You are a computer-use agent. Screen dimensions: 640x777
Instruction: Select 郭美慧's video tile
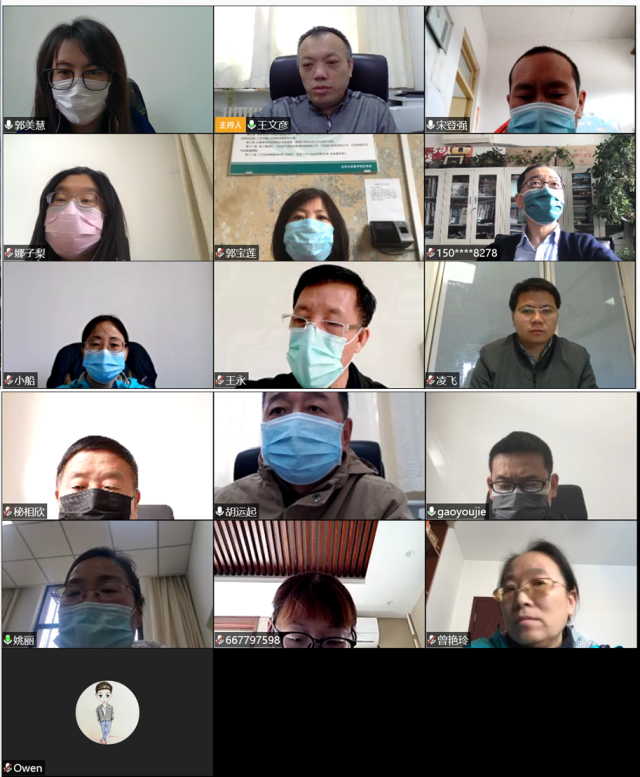point(106,70)
